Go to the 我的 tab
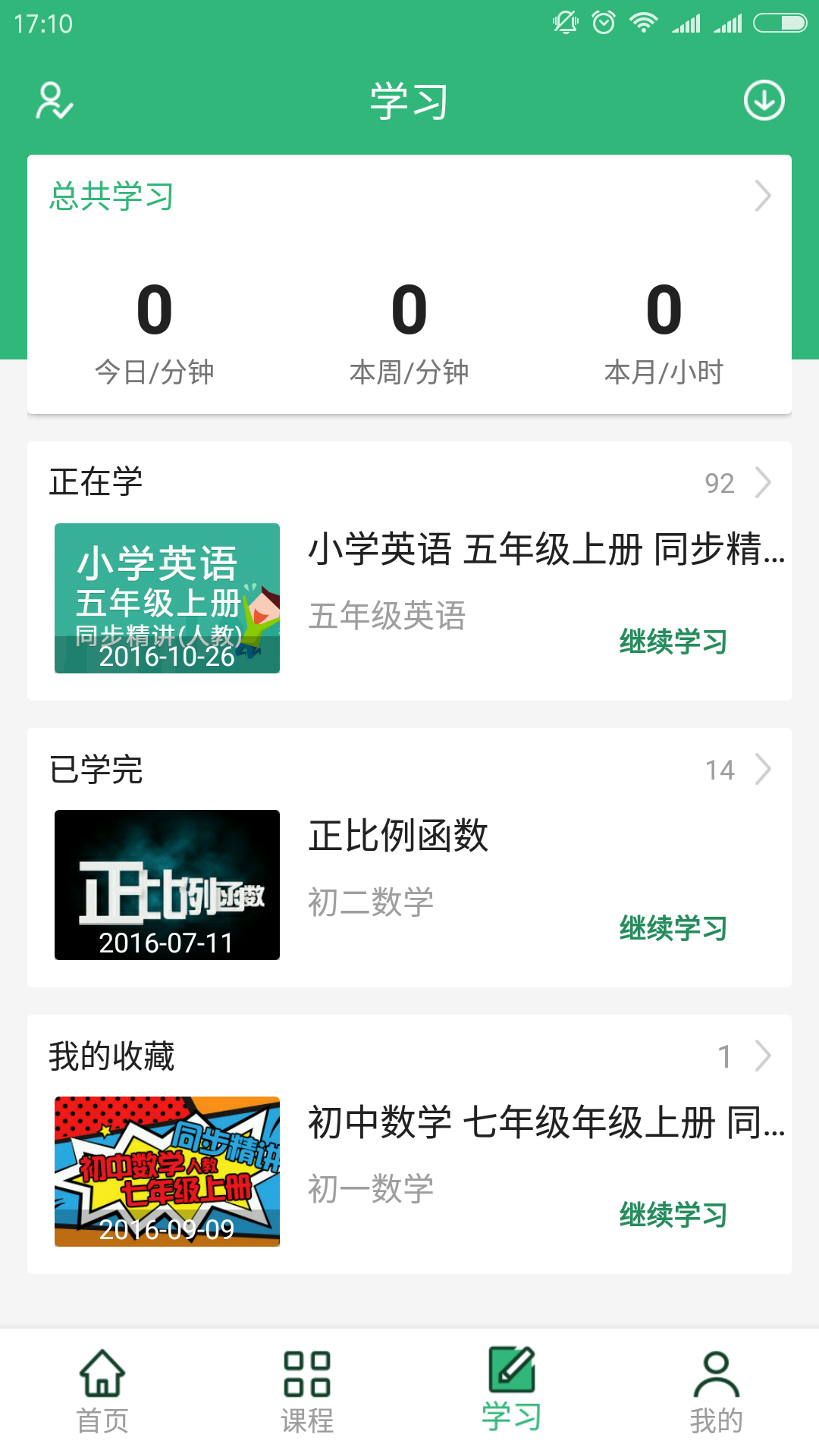 717,1392
